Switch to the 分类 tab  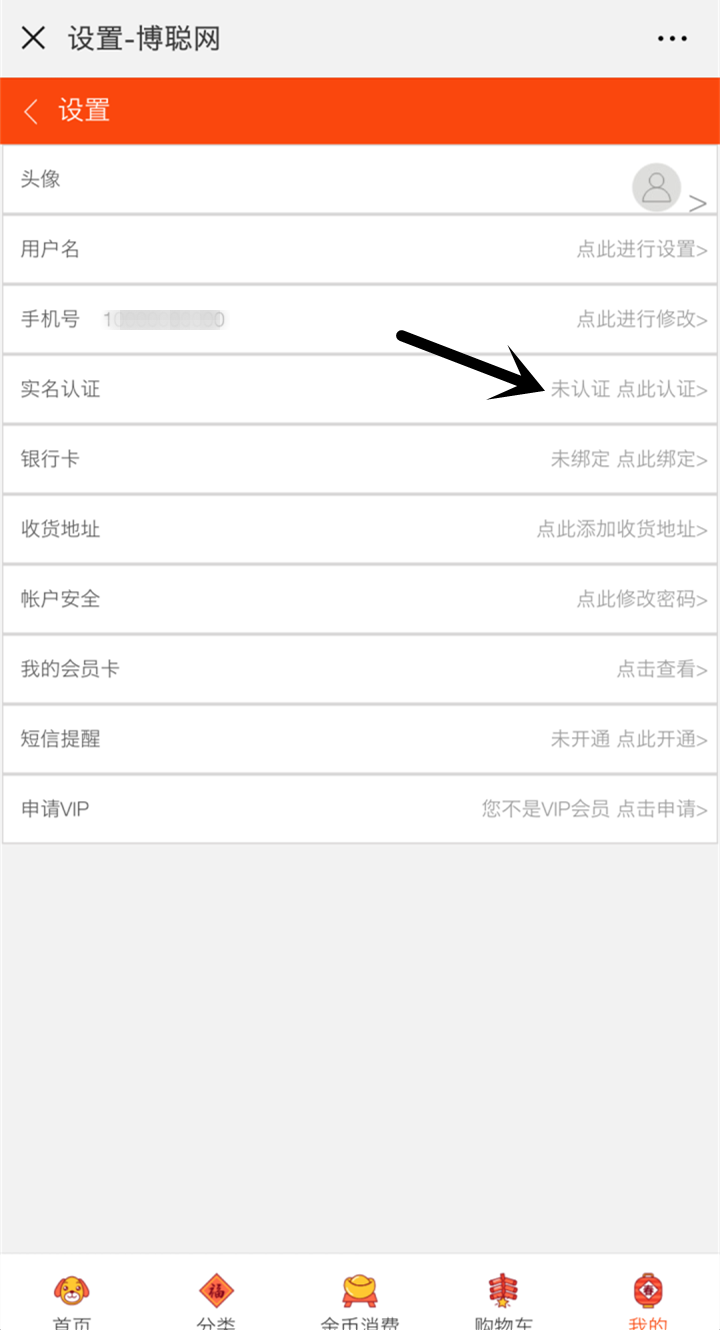216,1300
